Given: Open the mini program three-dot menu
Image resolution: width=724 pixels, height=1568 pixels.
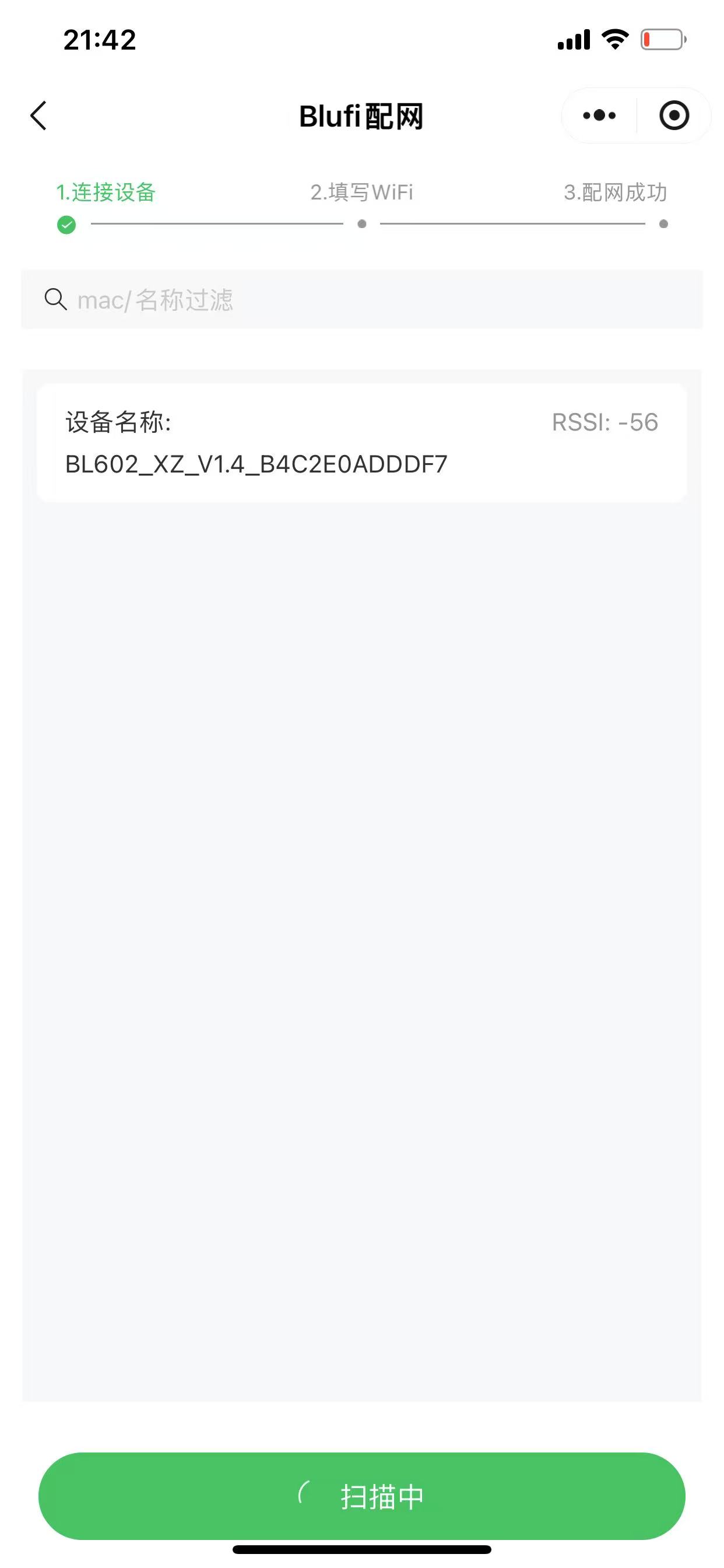Looking at the screenshot, I should pyautogui.click(x=599, y=116).
